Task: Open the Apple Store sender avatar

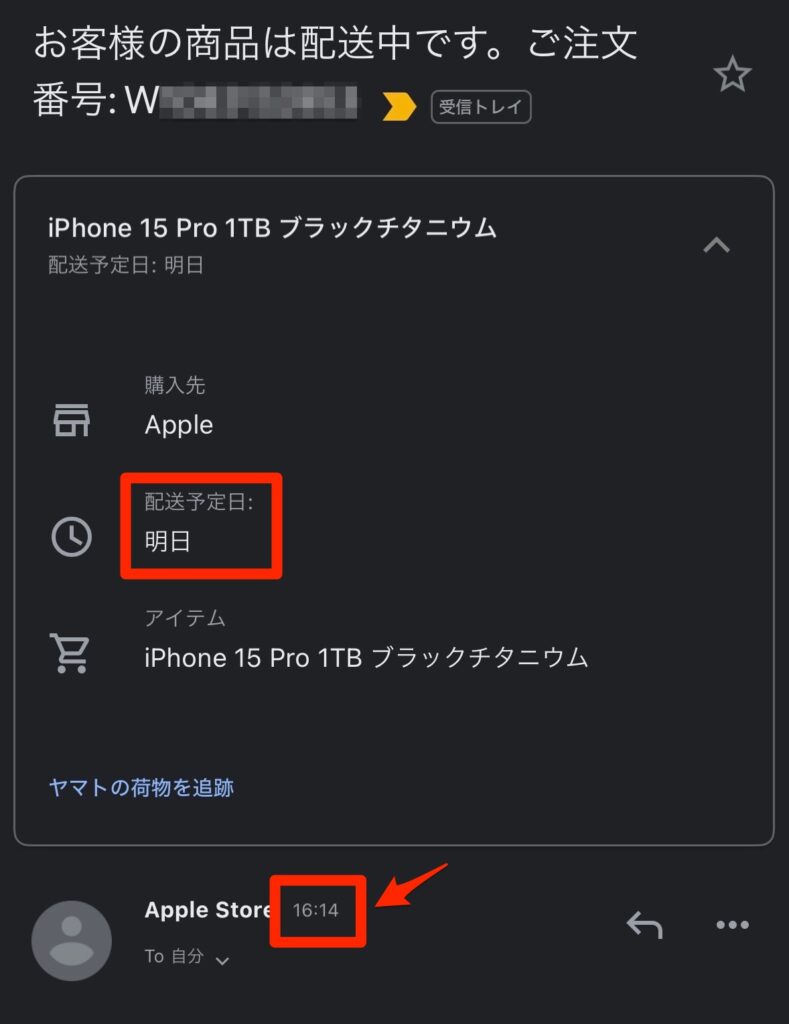Action: click(x=71, y=940)
